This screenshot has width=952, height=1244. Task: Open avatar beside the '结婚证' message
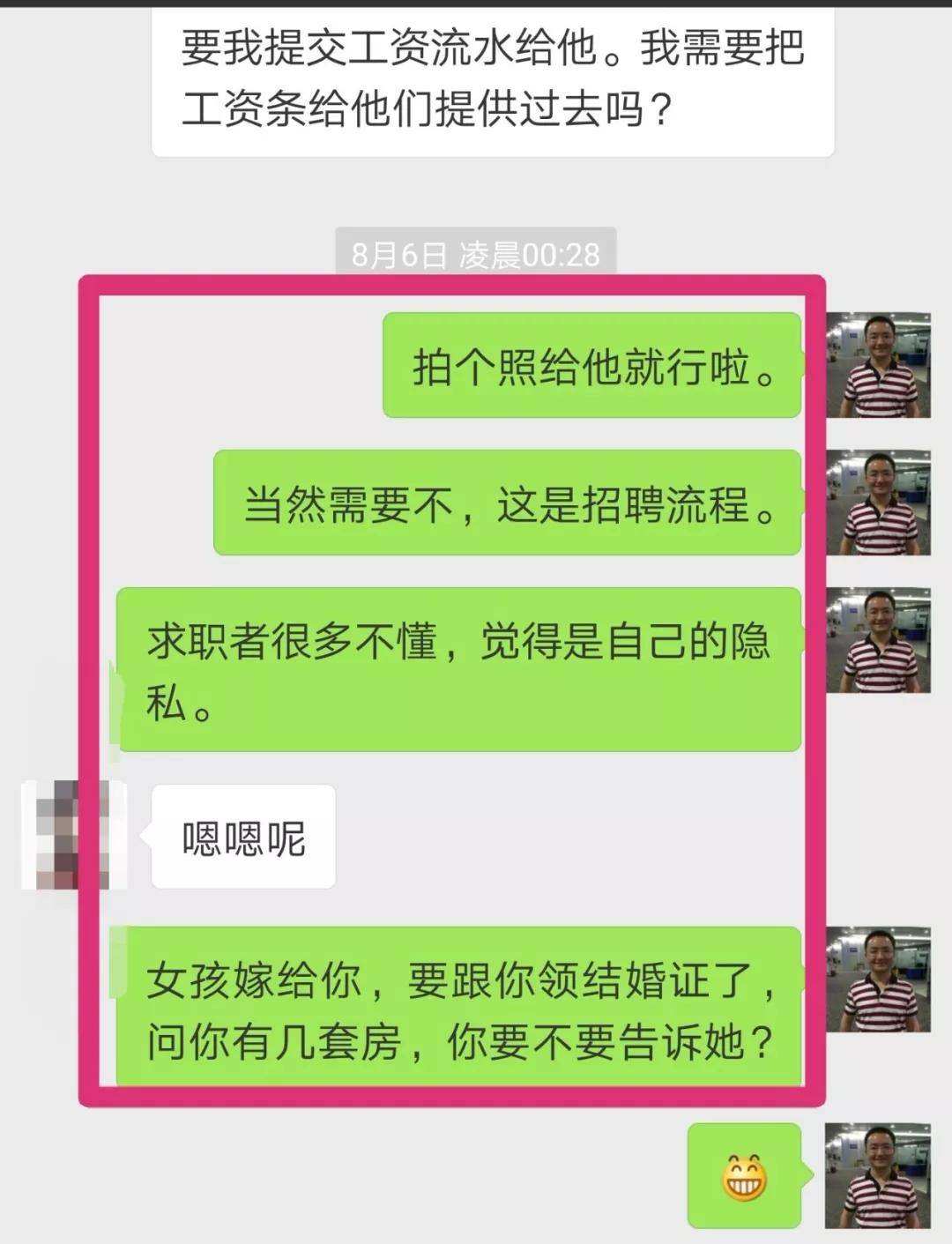click(879, 979)
